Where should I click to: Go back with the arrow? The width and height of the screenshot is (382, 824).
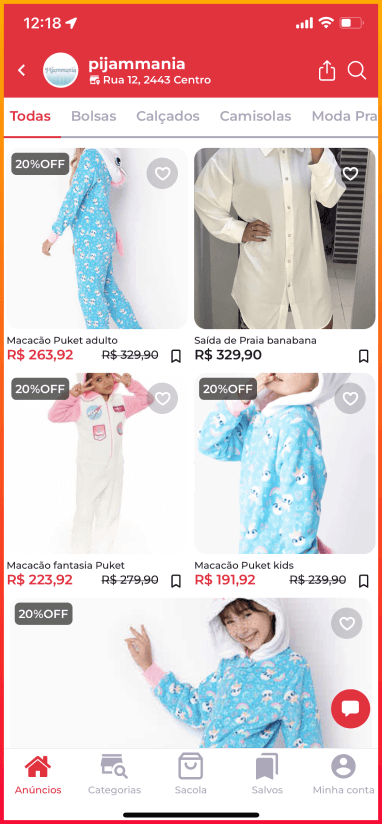point(22,70)
